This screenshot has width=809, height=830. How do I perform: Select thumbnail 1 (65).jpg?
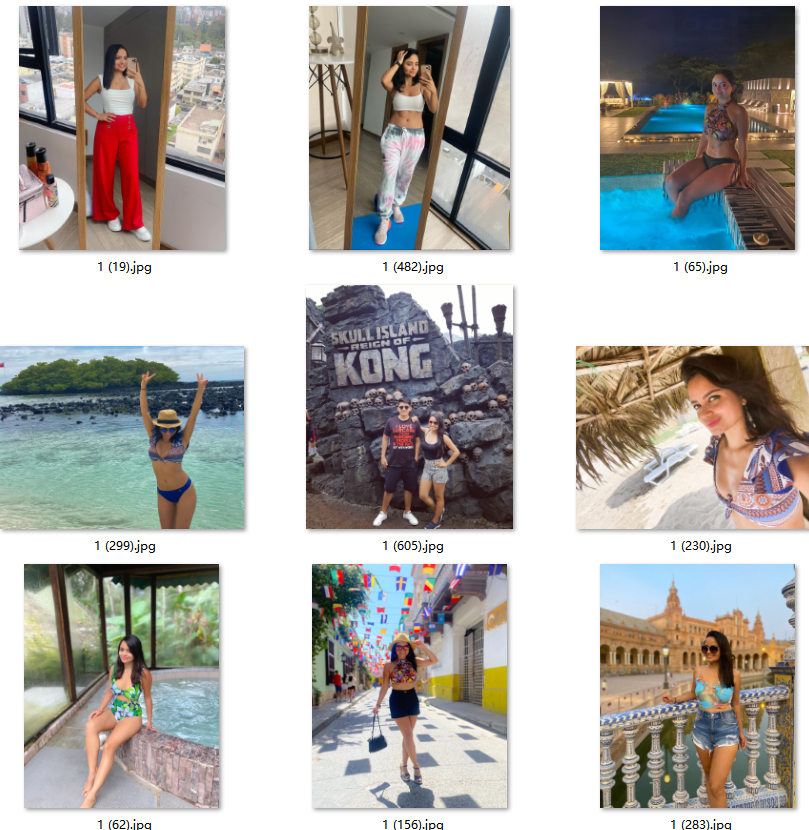697,128
